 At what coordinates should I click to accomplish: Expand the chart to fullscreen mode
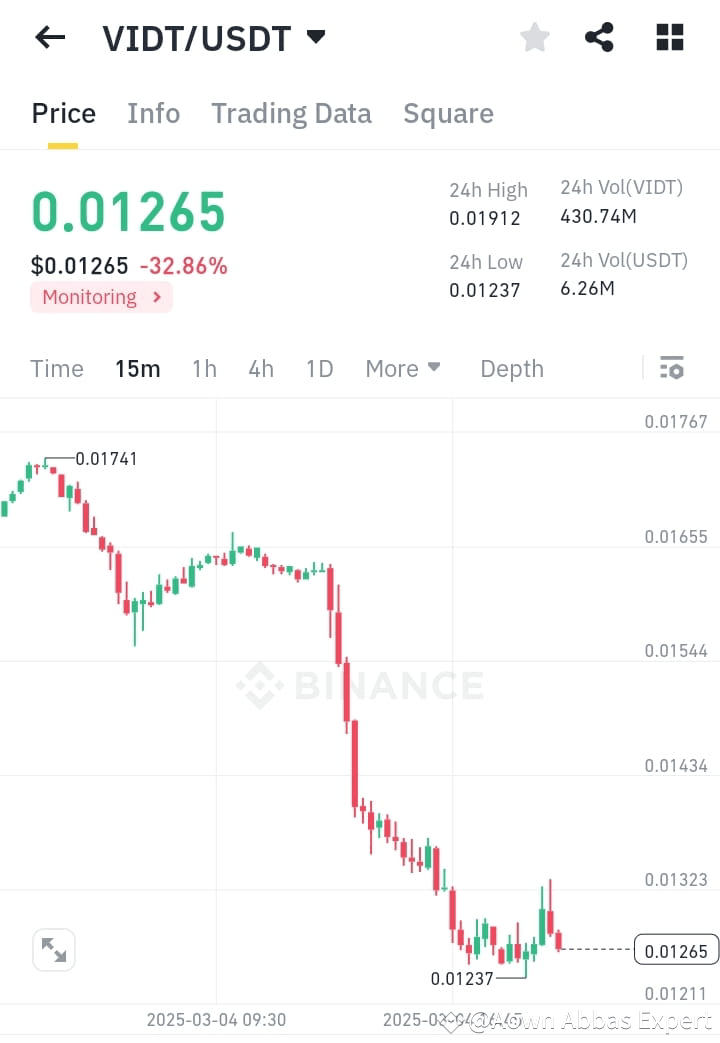pyautogui.click(x=53, y=950)
